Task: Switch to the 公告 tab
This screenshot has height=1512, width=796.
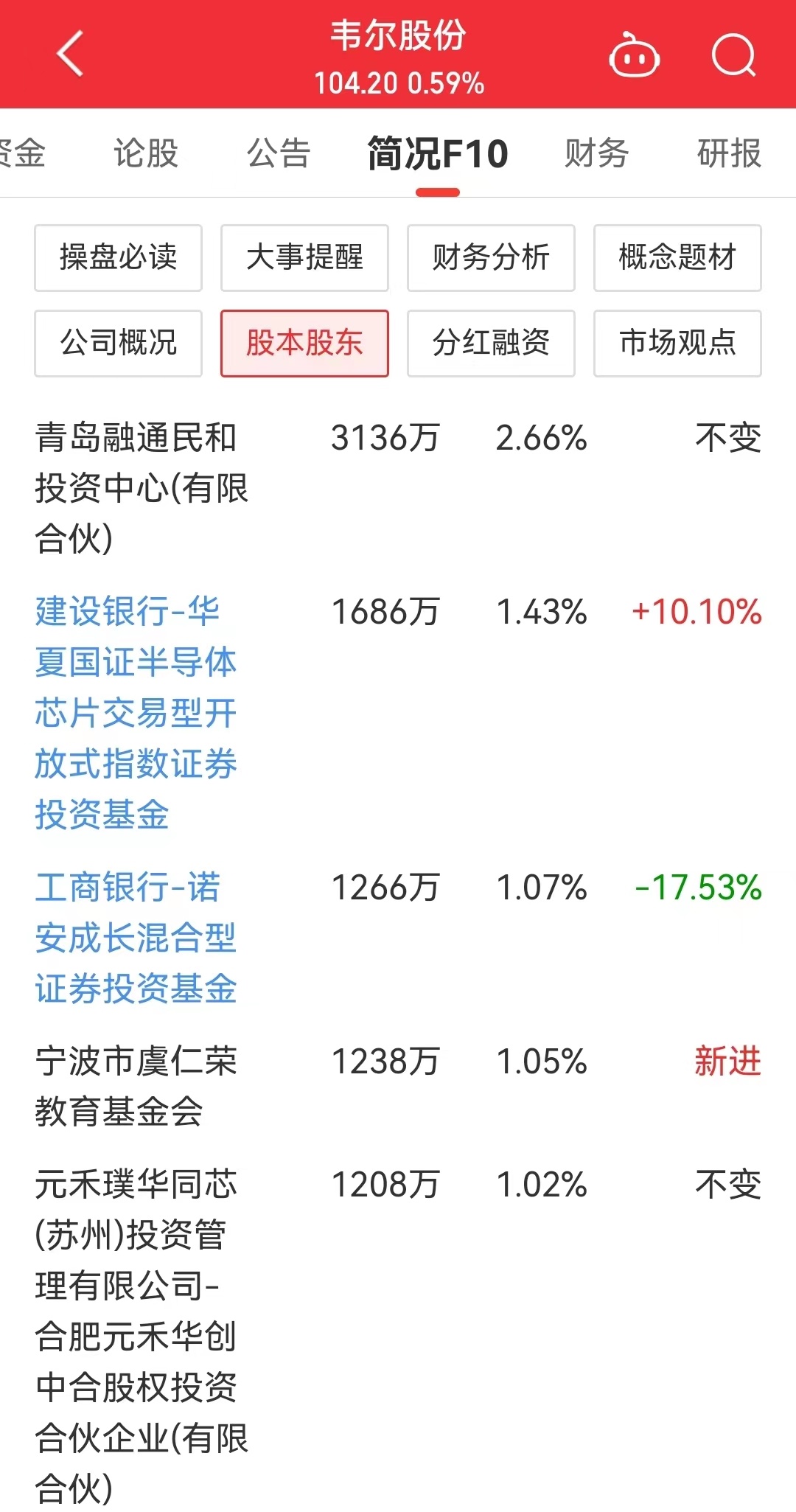Action: [x=279, y=153]
